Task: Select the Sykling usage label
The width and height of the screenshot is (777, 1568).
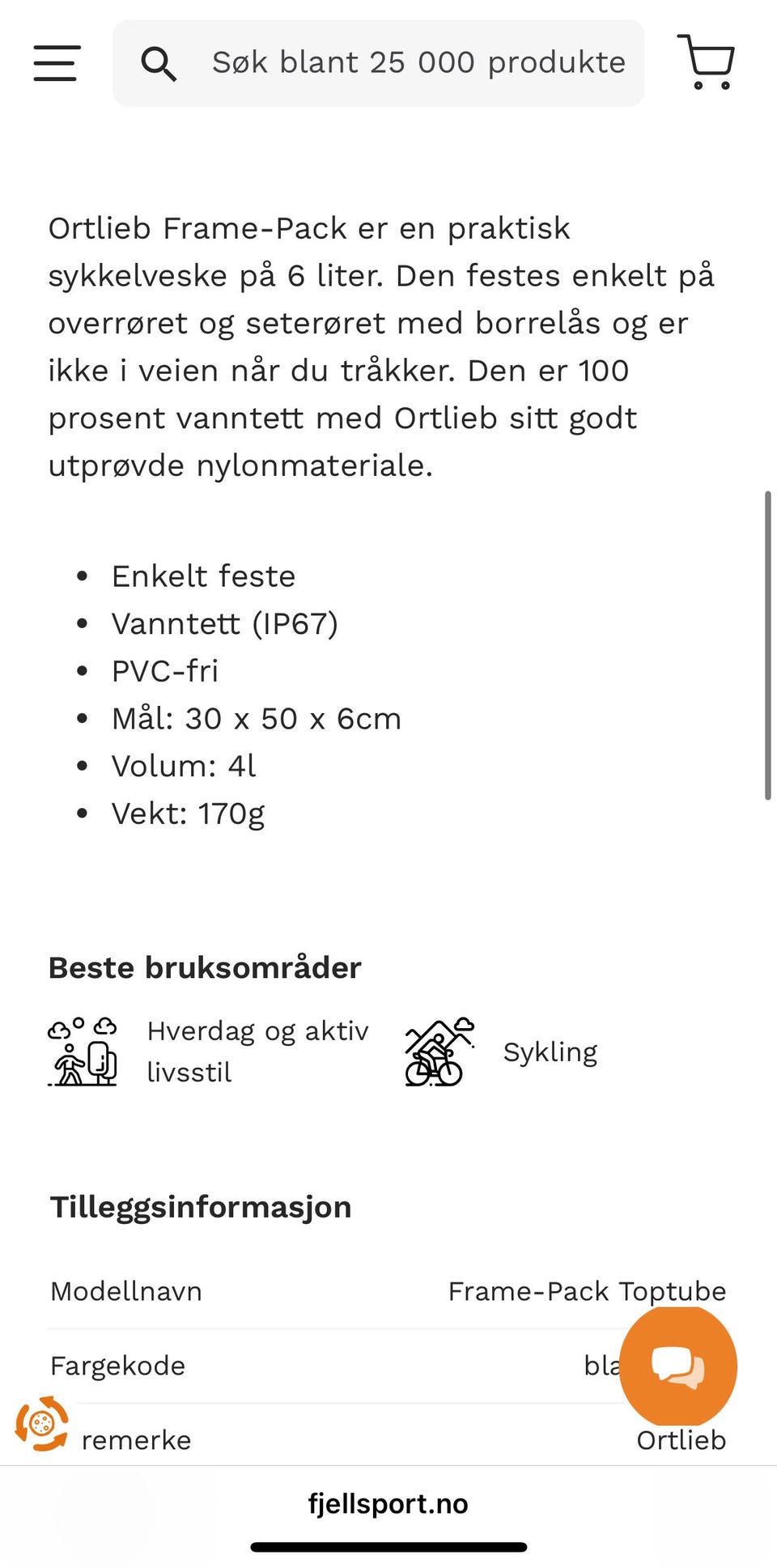Action: tap(550, 1052)
